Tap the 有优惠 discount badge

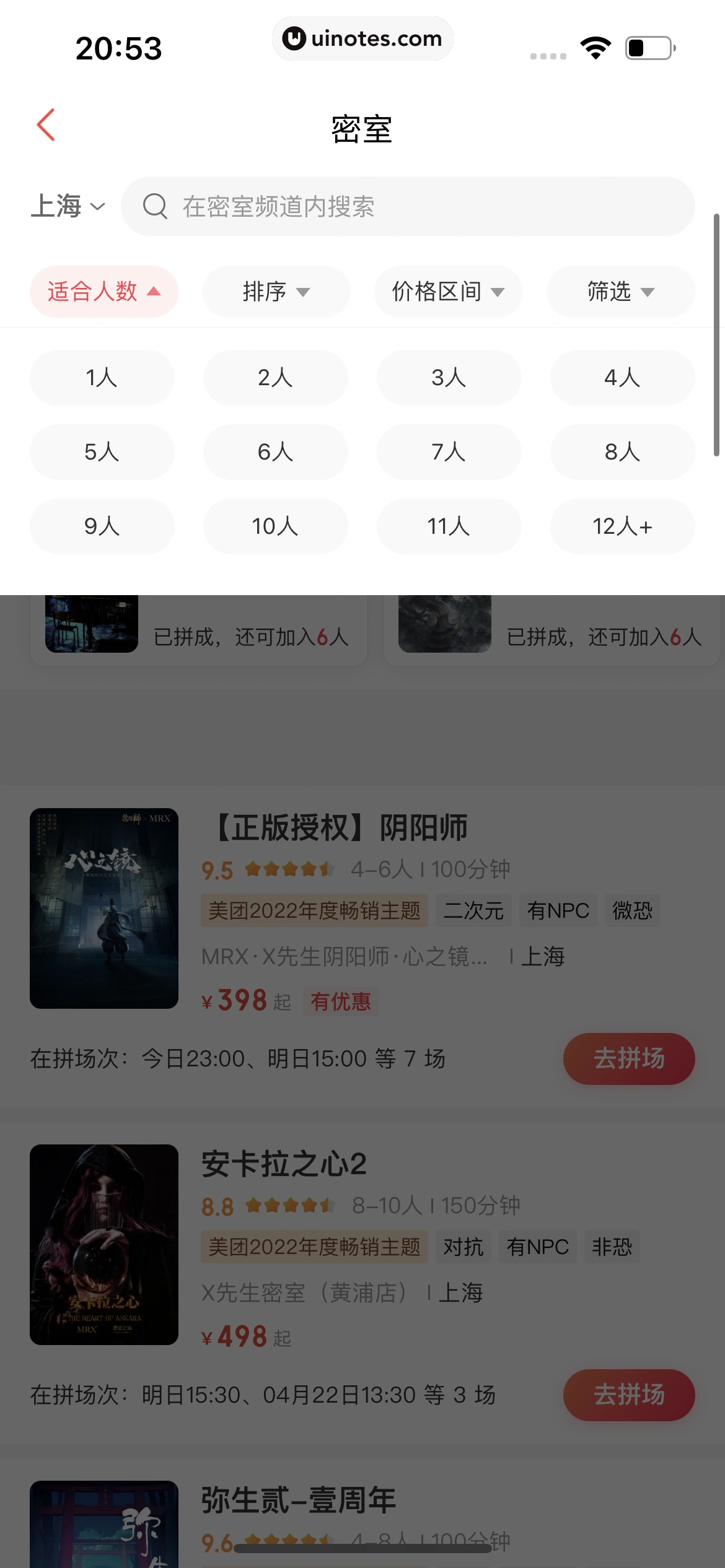(341, 1001)
